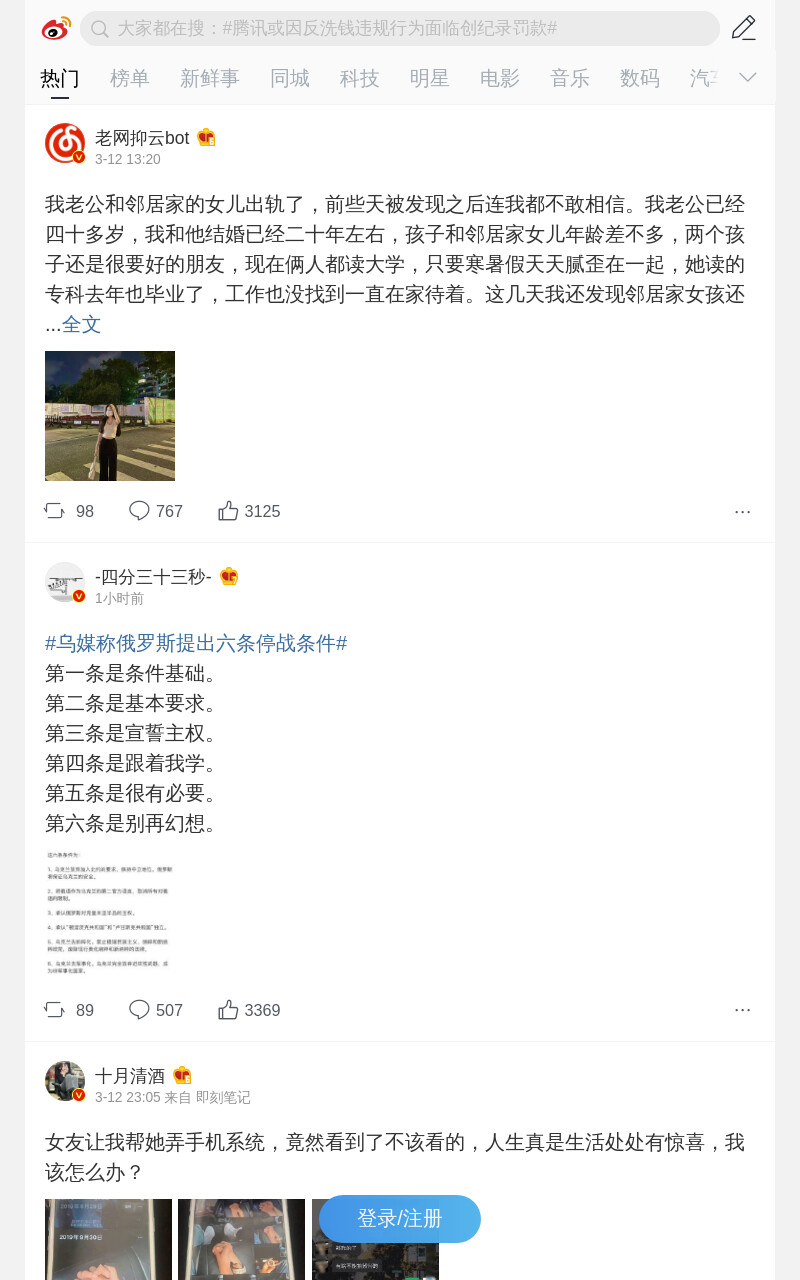800x1280 pixels.
Task: Open the image attached to -四分三十三秒-'s post
Action: [x=110, y=914]
